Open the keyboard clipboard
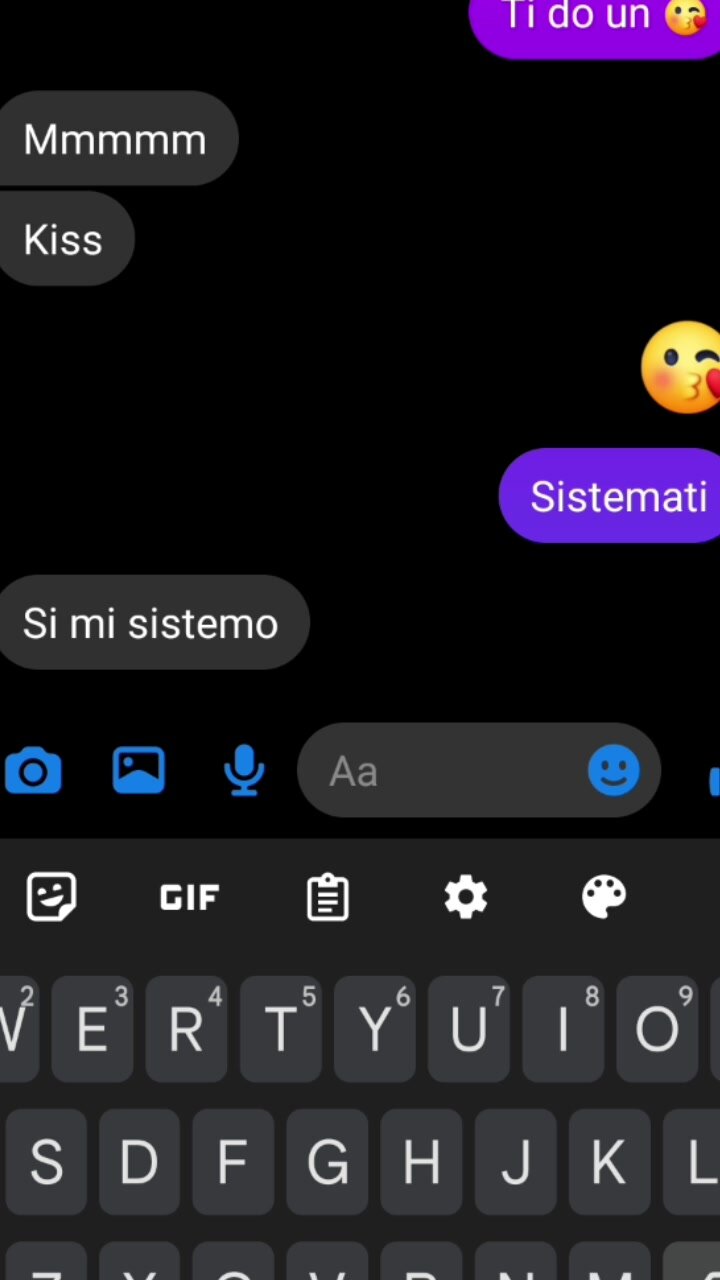This screenshot has height=1280, width=720. (327, 897)
